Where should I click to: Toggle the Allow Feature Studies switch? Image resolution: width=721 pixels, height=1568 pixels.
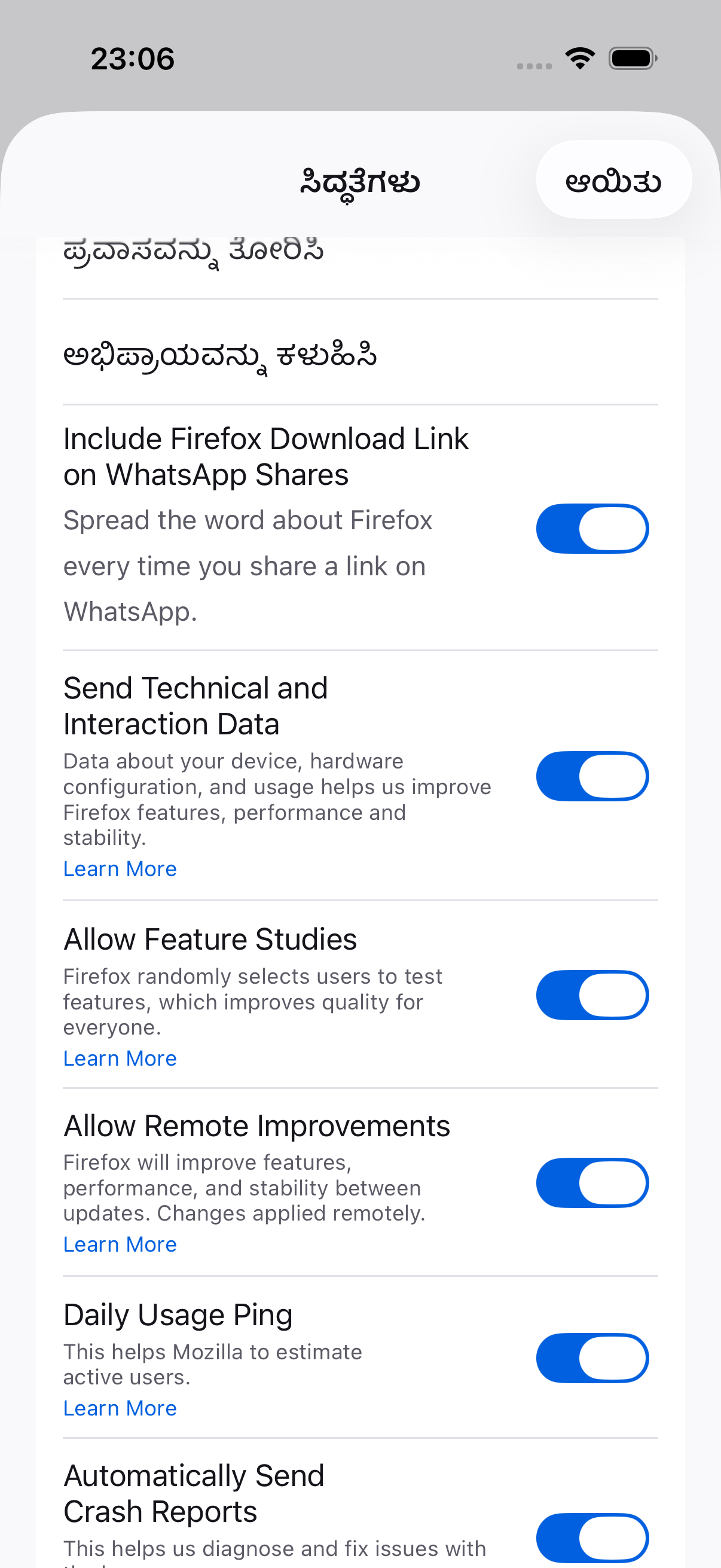[592, 995]
